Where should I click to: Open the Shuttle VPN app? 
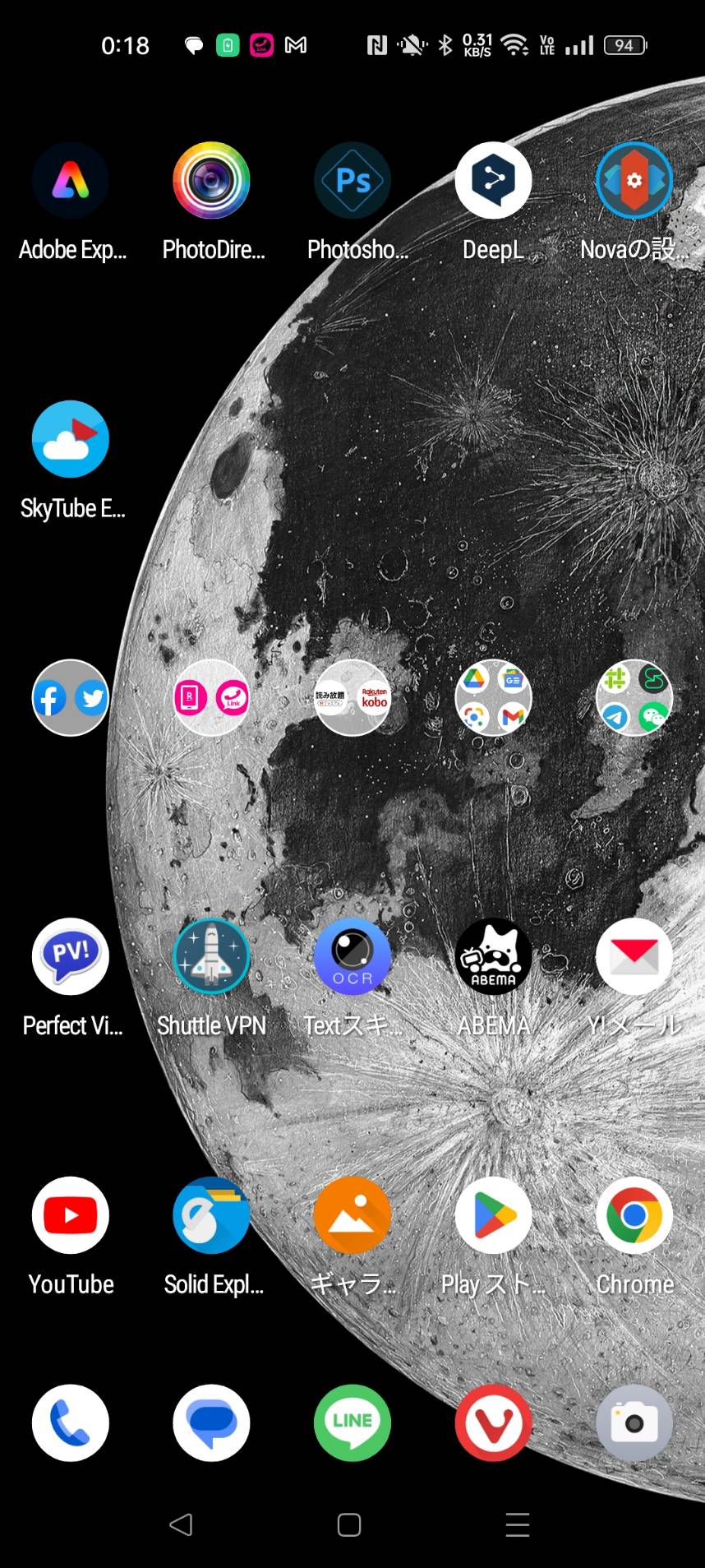point(211,956)
